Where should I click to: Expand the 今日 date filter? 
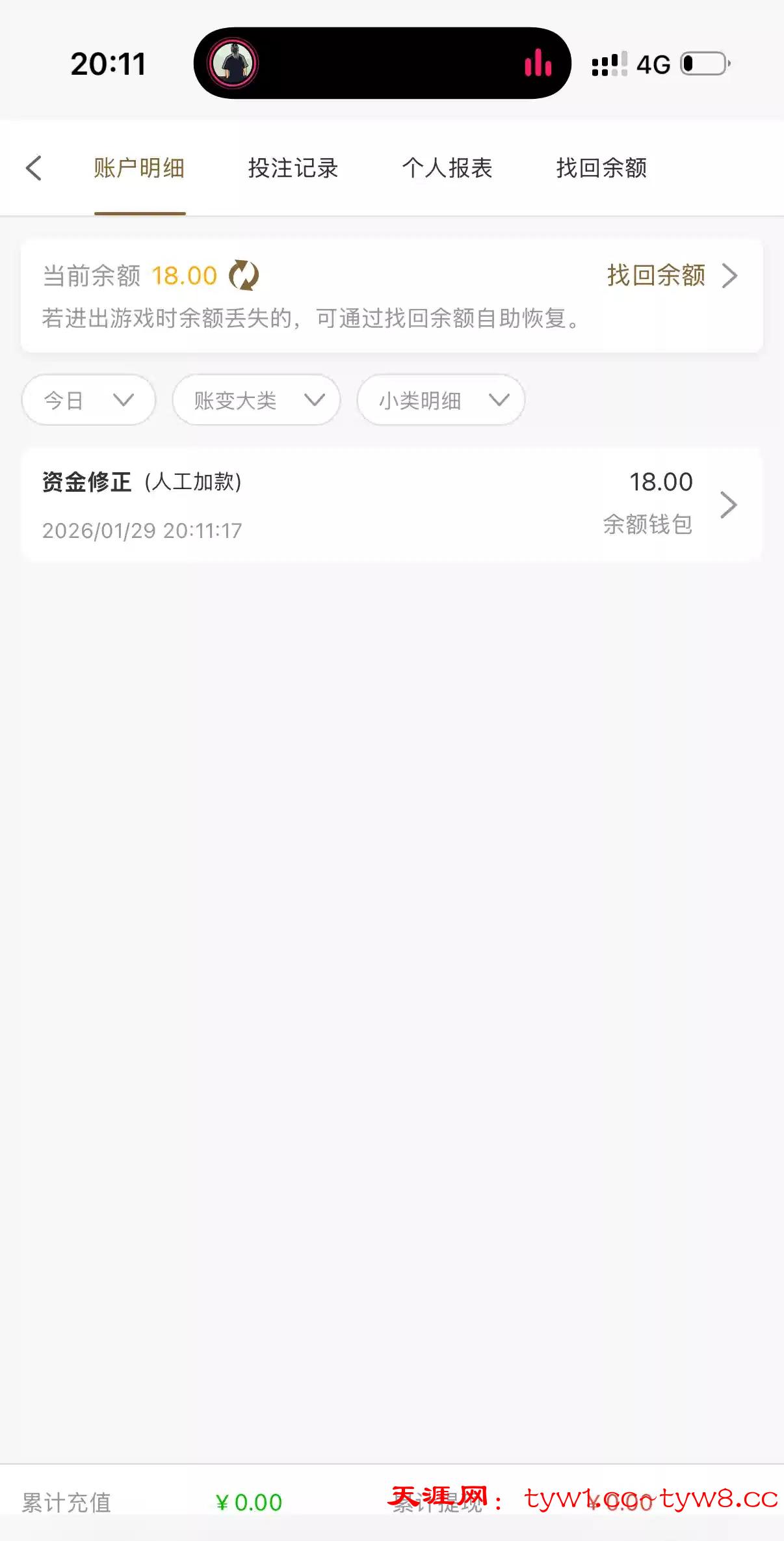(88, 400)
